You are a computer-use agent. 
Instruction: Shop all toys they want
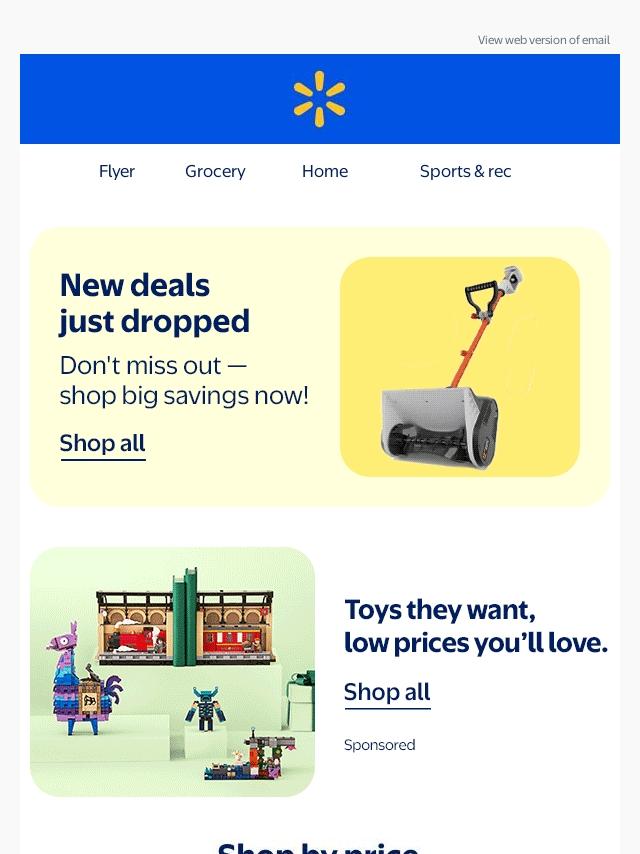[x=387, y=692]
